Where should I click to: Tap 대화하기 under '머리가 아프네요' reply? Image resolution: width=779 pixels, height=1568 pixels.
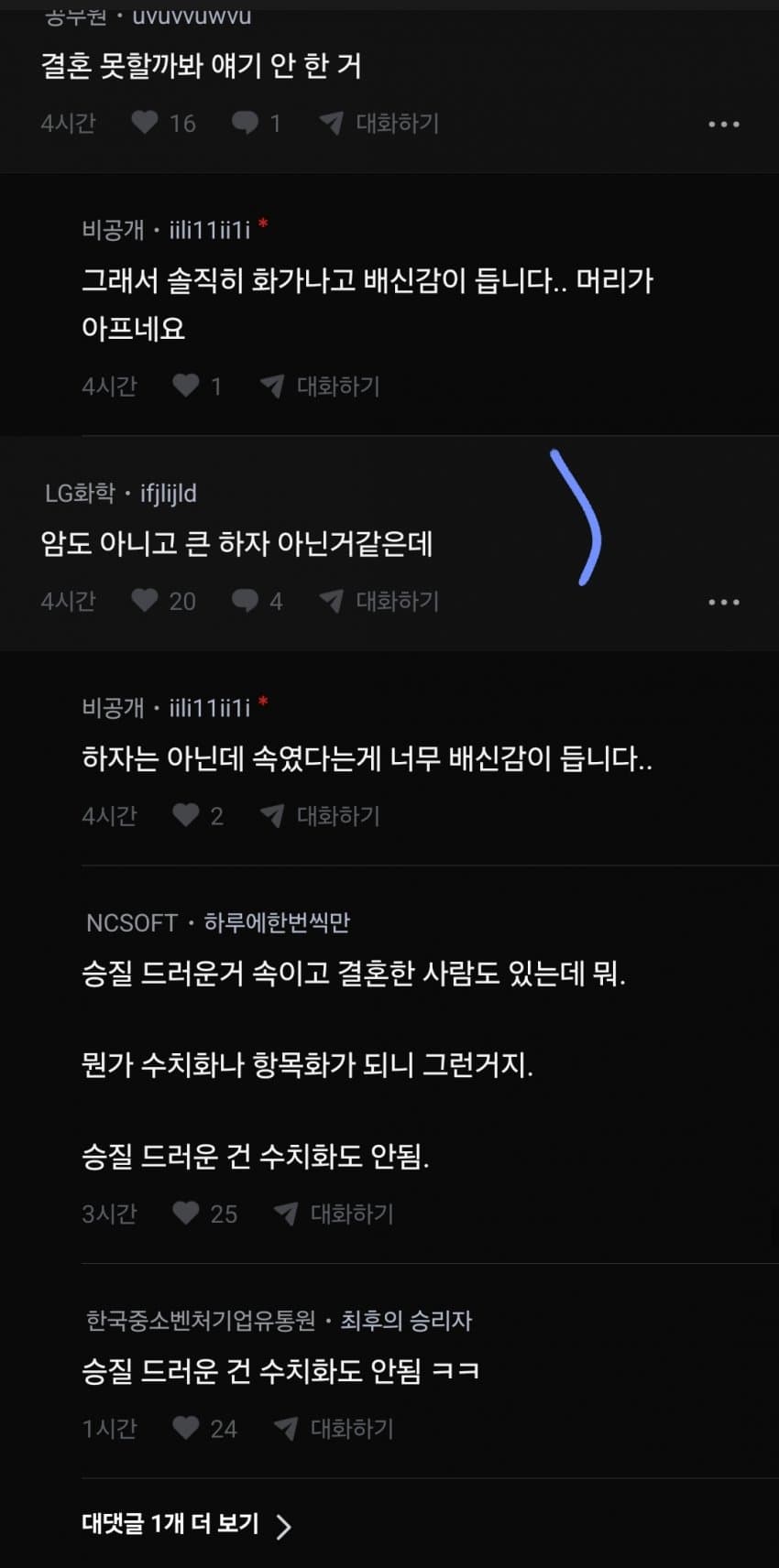point(321,386)
